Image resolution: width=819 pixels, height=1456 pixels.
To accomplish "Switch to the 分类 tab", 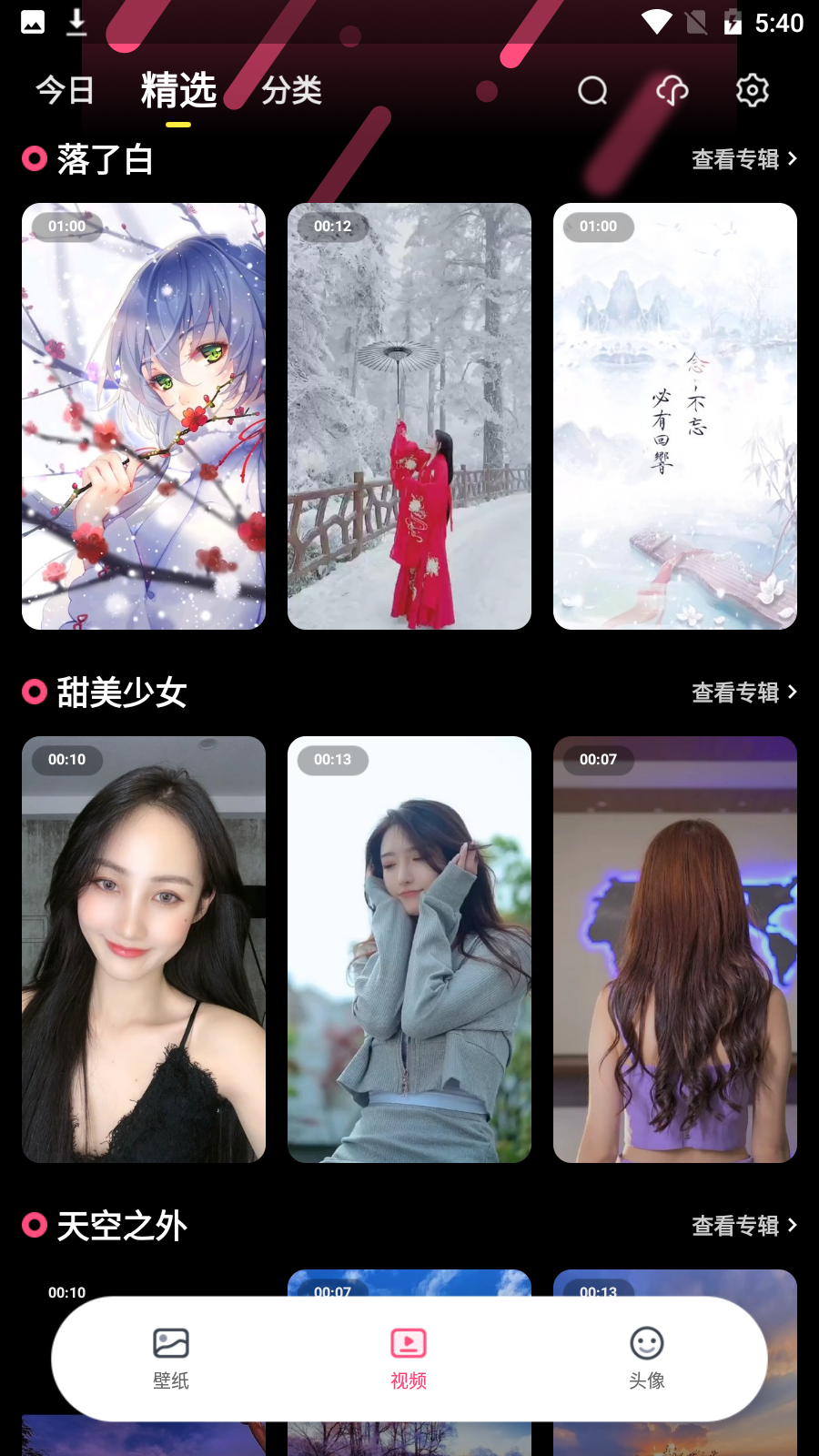I will (291, 90).
